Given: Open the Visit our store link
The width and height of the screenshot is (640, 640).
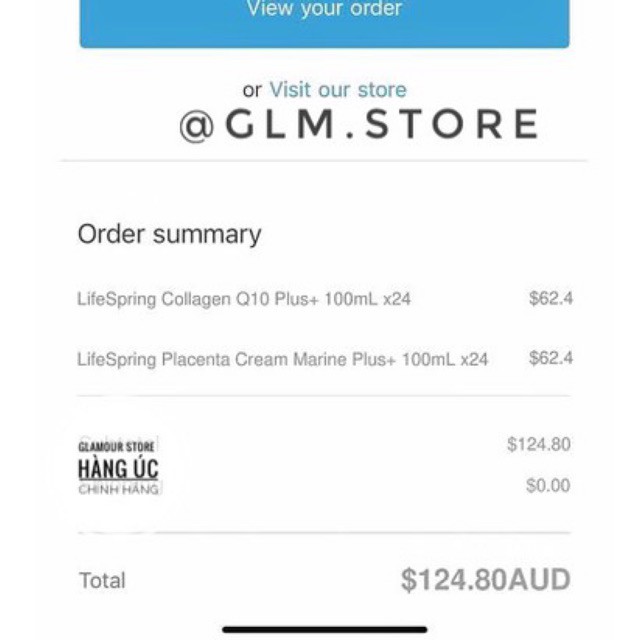Looking at the screenshot, I should 338,90.
